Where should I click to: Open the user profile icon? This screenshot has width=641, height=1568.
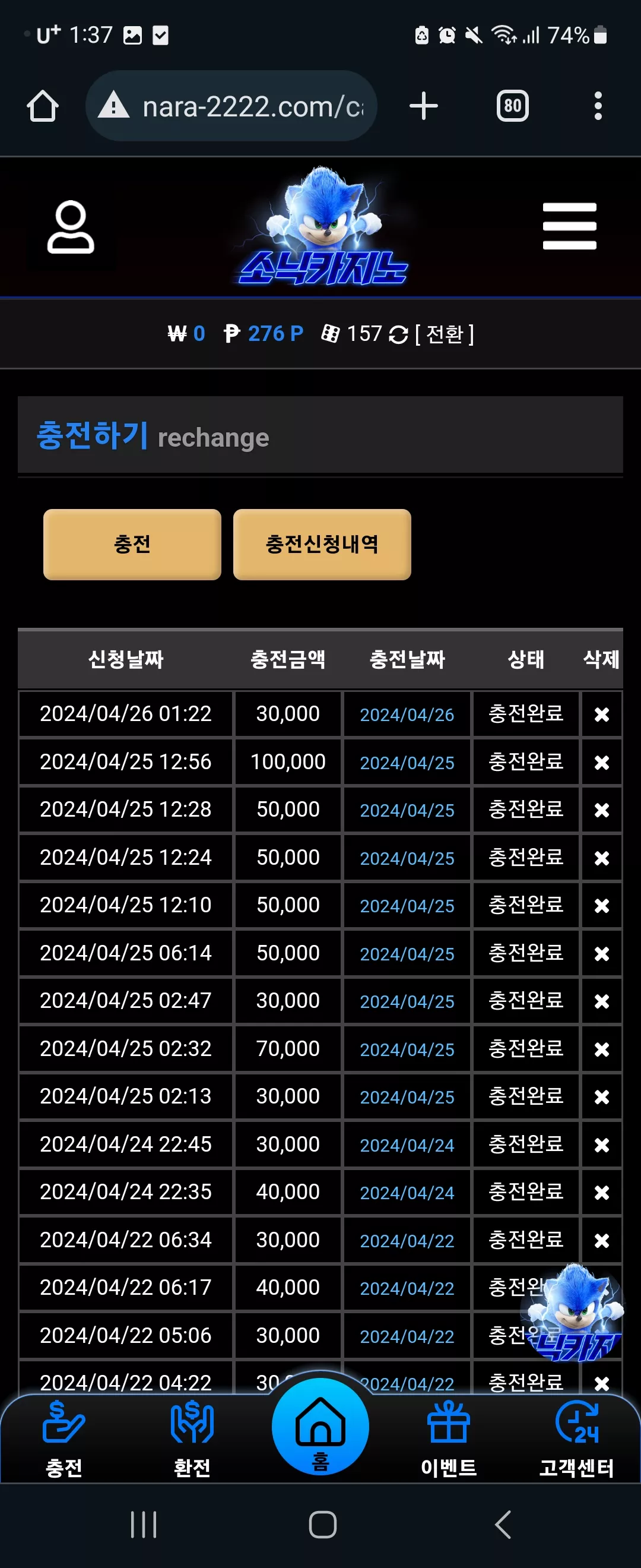pyautogui.click(x=71, y=226)
